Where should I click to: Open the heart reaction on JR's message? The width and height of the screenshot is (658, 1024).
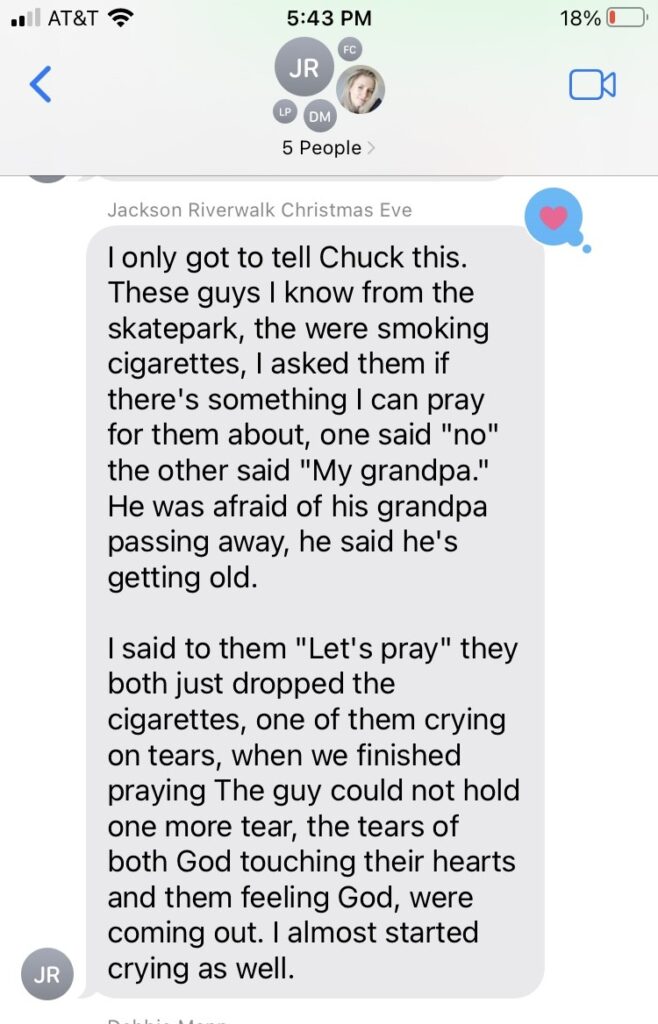[553, 217]
